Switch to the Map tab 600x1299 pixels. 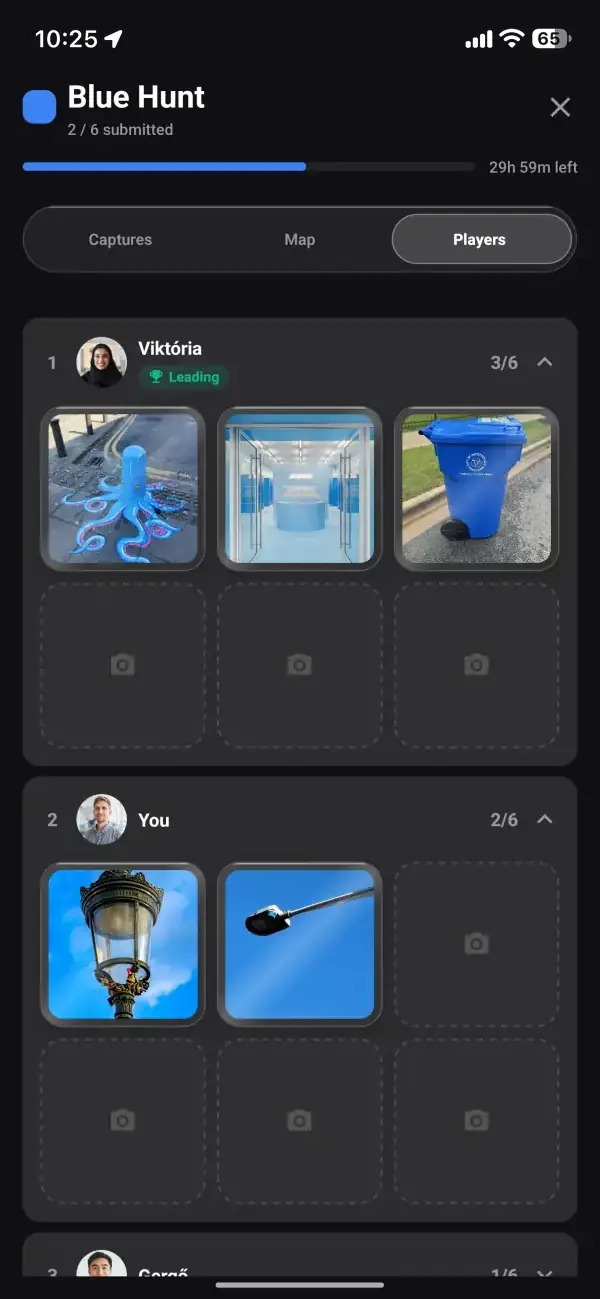click(300, 240)
